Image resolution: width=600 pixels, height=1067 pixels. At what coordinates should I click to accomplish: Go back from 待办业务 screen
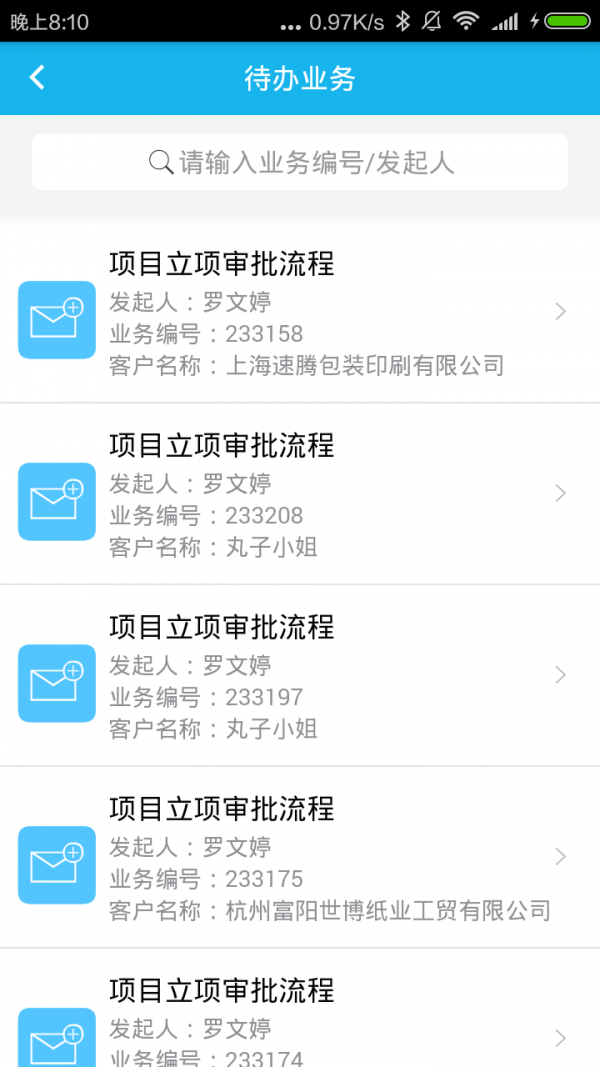click(x=37, y=78)
